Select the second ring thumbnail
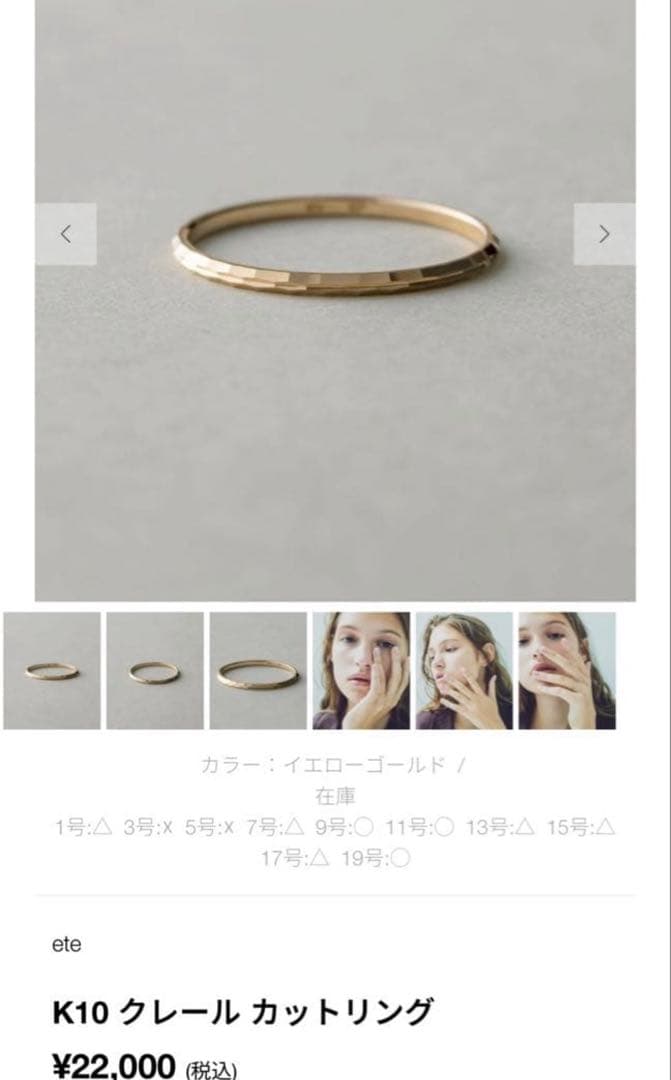671x1080 pixels. 155,671
